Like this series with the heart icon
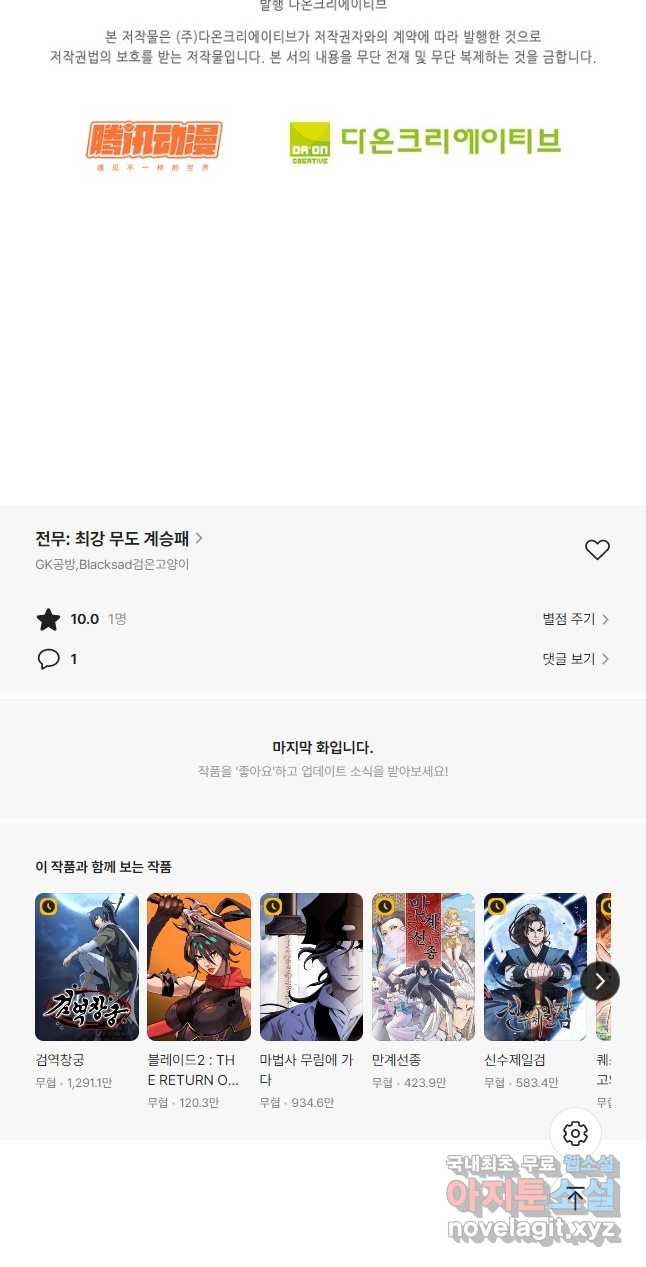The image size is (646, 1267). [597, 549]
